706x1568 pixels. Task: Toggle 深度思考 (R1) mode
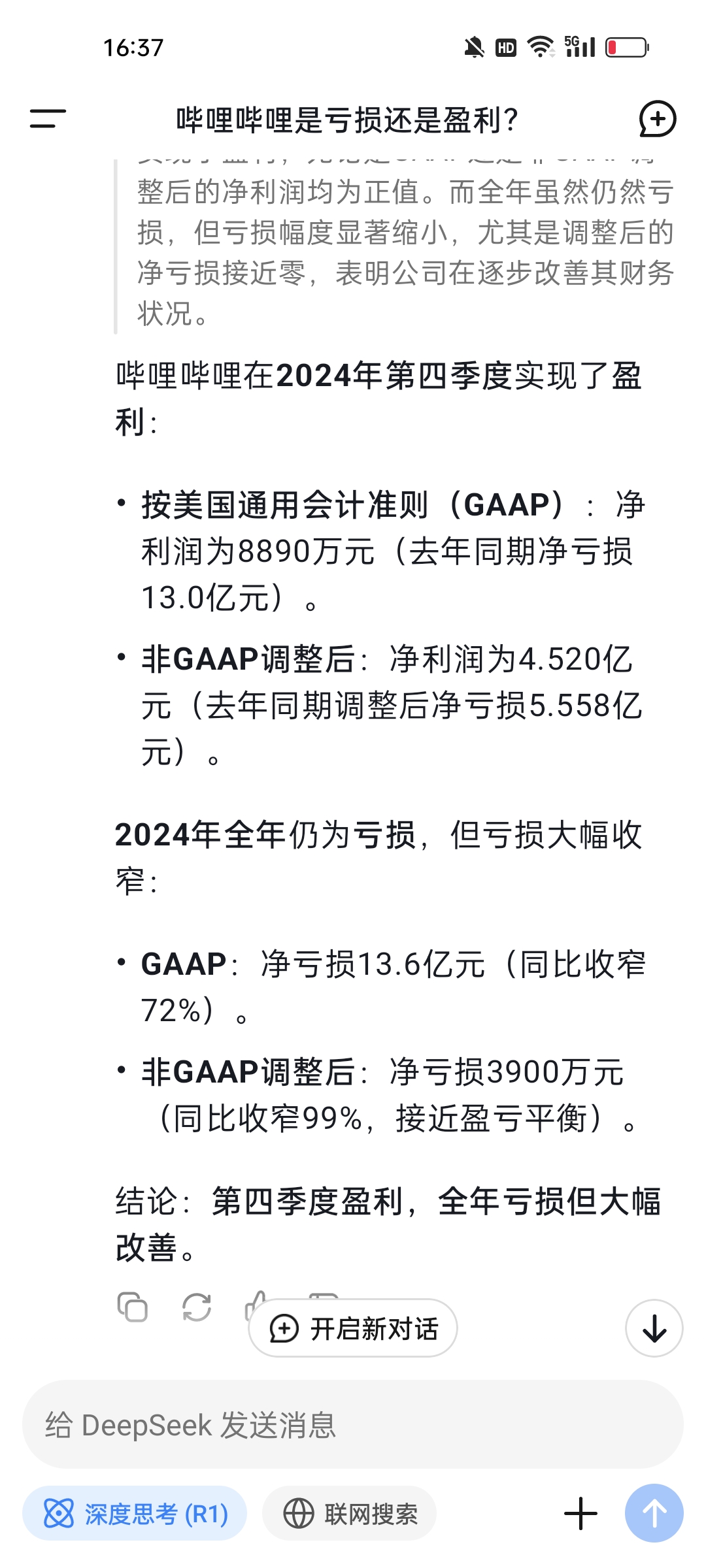pyautogui.click(x=135, y=1514)
